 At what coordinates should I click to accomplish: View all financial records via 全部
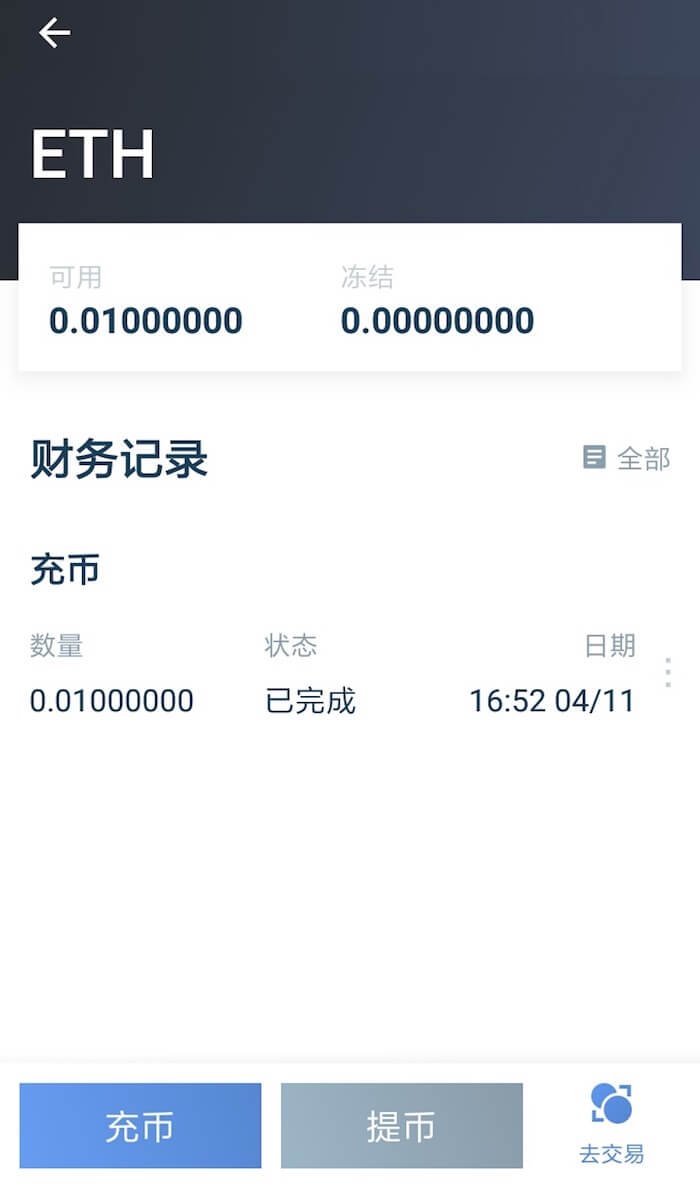(627, 458)
